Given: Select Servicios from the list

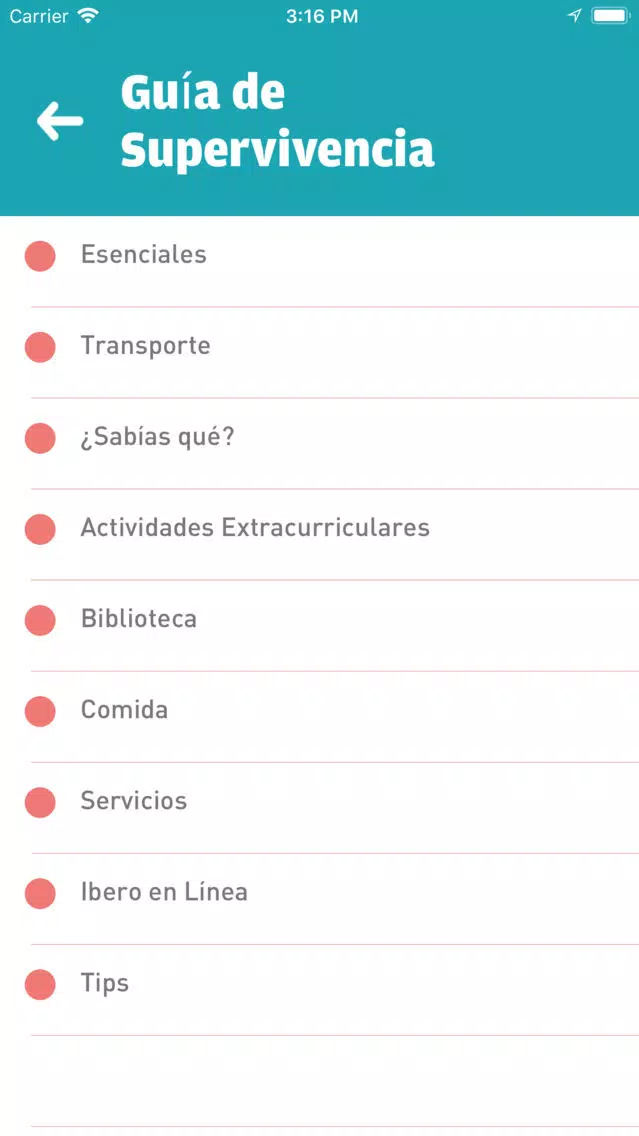Looking at the screenshot, I should tap(320, 808).
